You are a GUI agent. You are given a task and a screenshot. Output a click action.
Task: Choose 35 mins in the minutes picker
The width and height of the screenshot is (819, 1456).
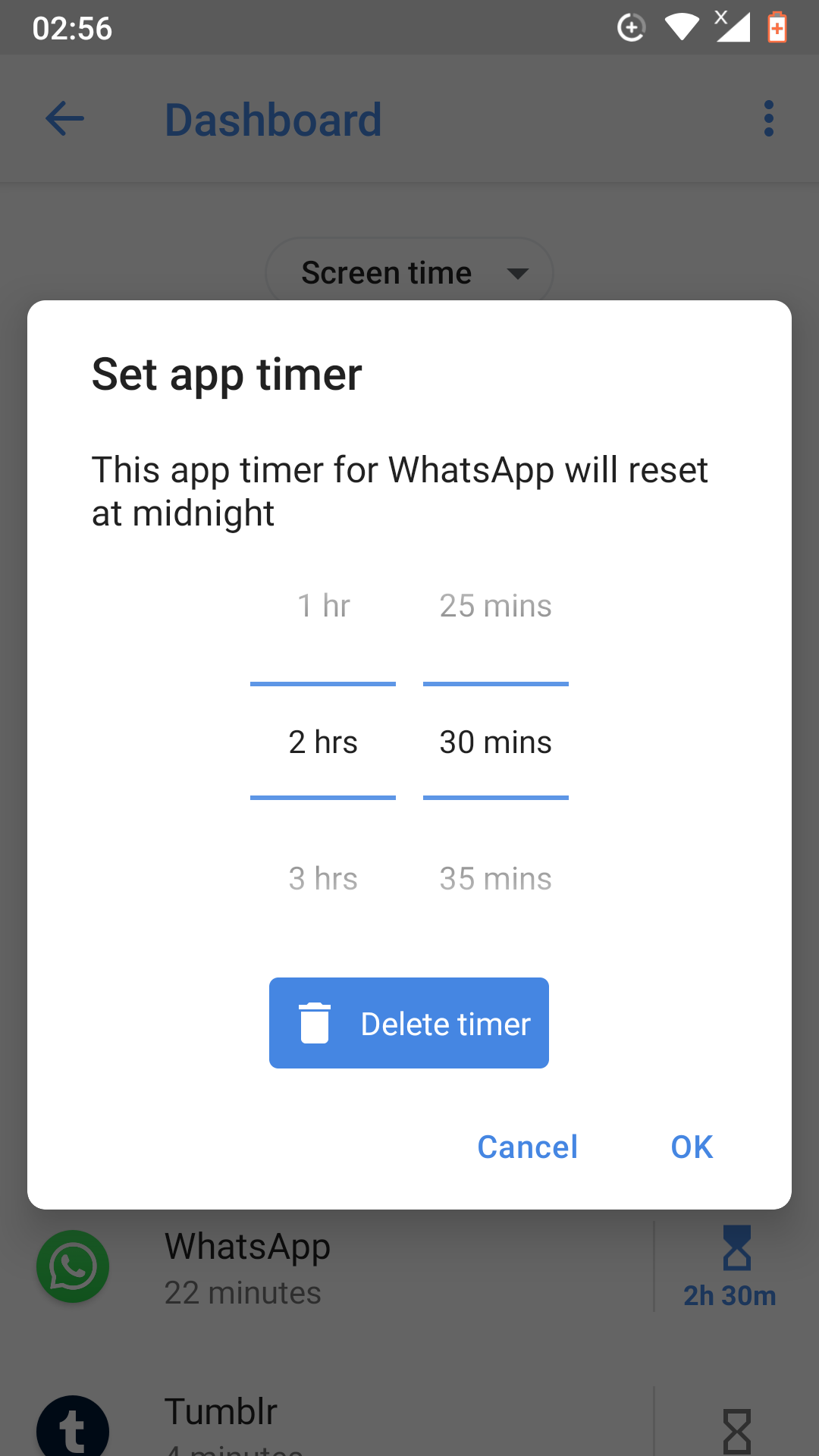(496, 879)
